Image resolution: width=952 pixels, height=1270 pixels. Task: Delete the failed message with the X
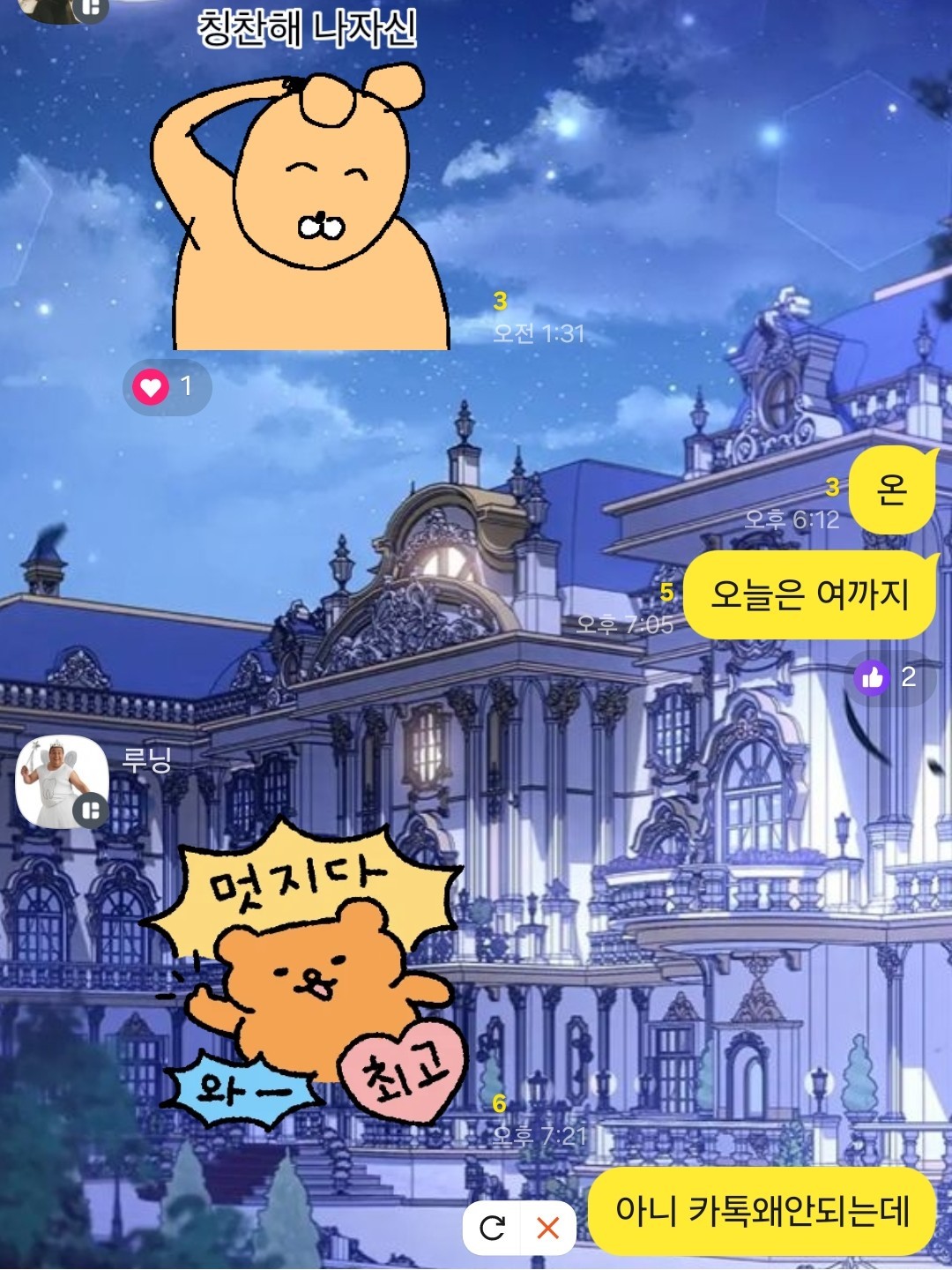(x=548, y=1228)
